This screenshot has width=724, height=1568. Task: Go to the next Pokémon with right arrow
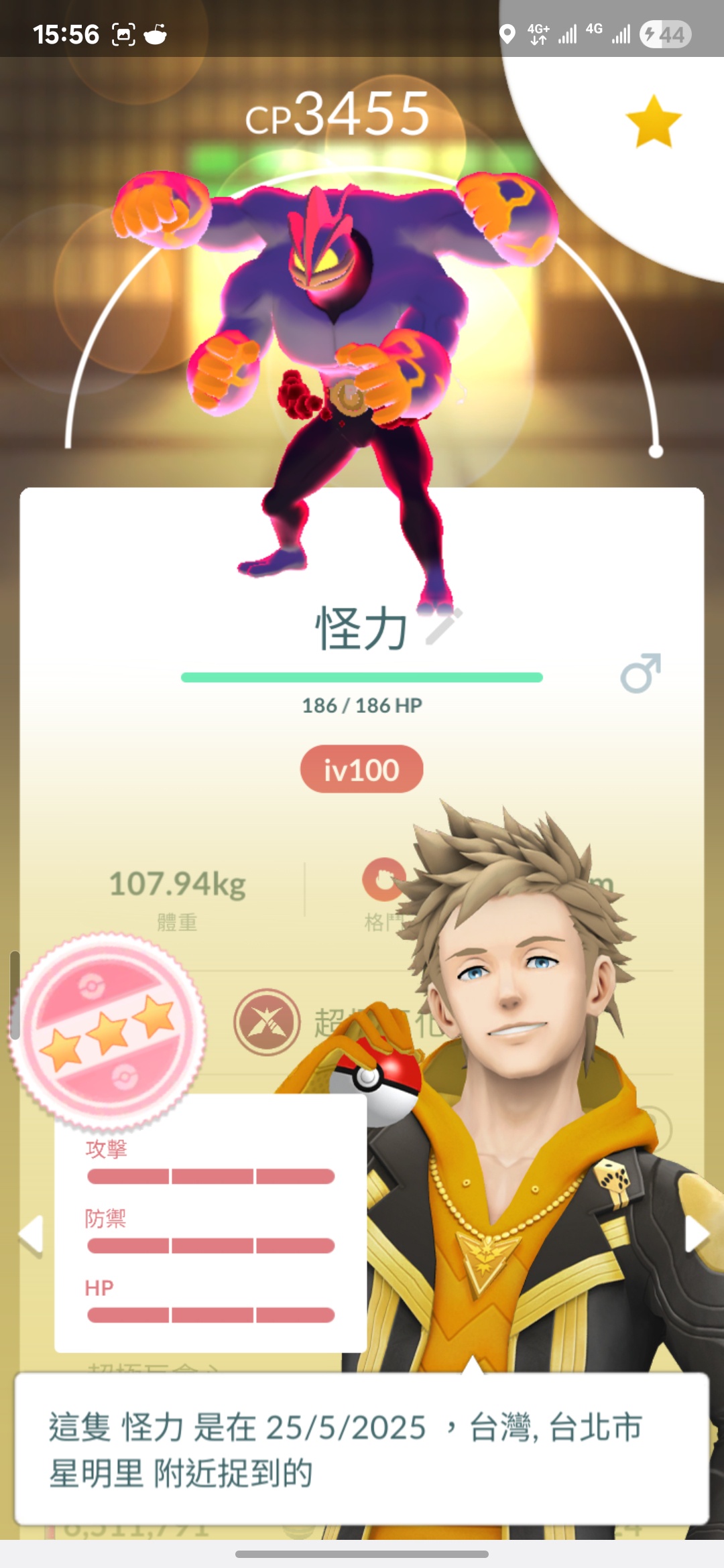click(x=697, y=1234)
